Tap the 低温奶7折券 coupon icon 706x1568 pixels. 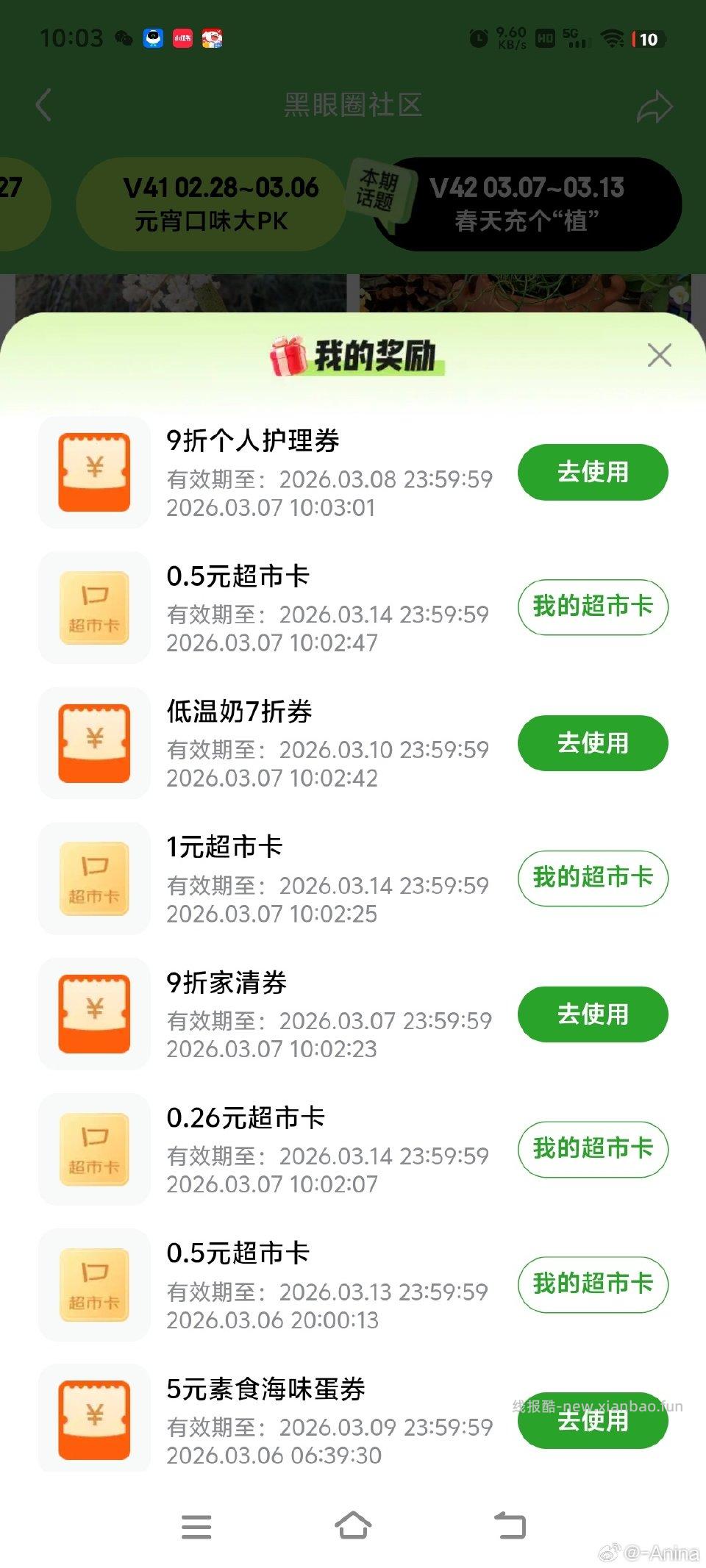coord(93,742)
